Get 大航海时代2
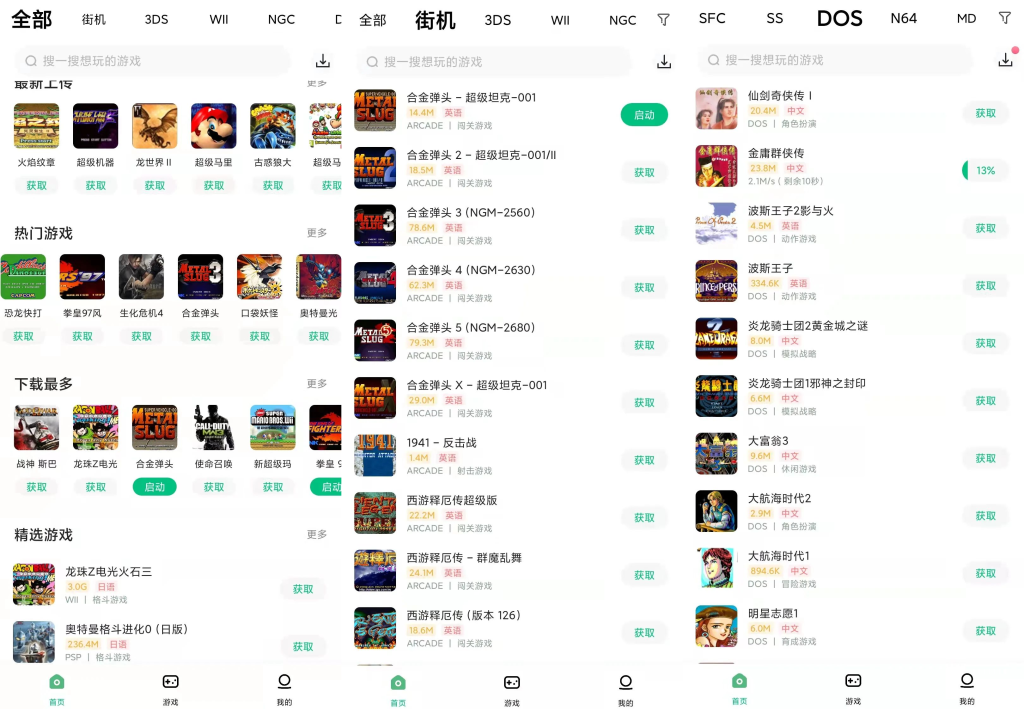The width and height of the screenshot is (1024, 709). pos(985,516)
